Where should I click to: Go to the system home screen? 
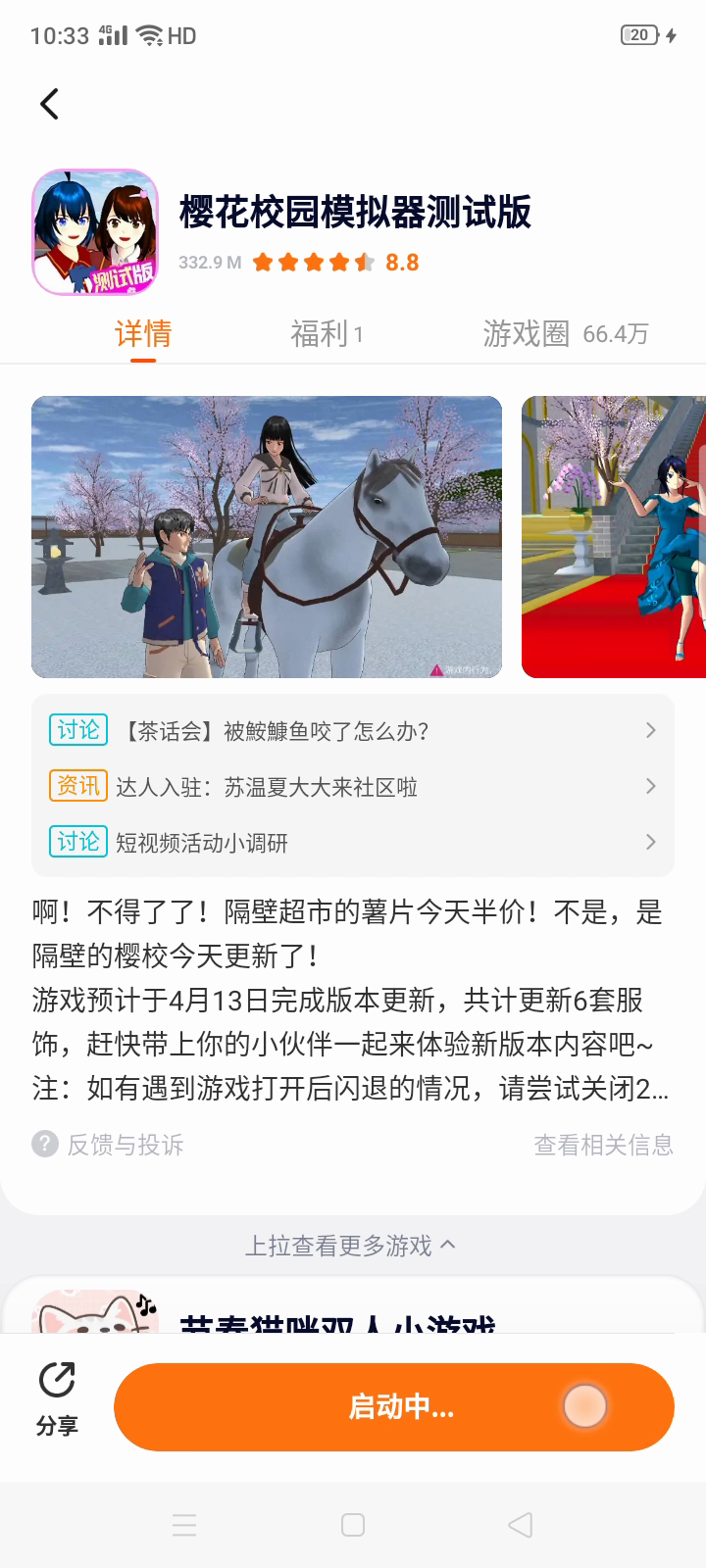tap(353, 1525)
